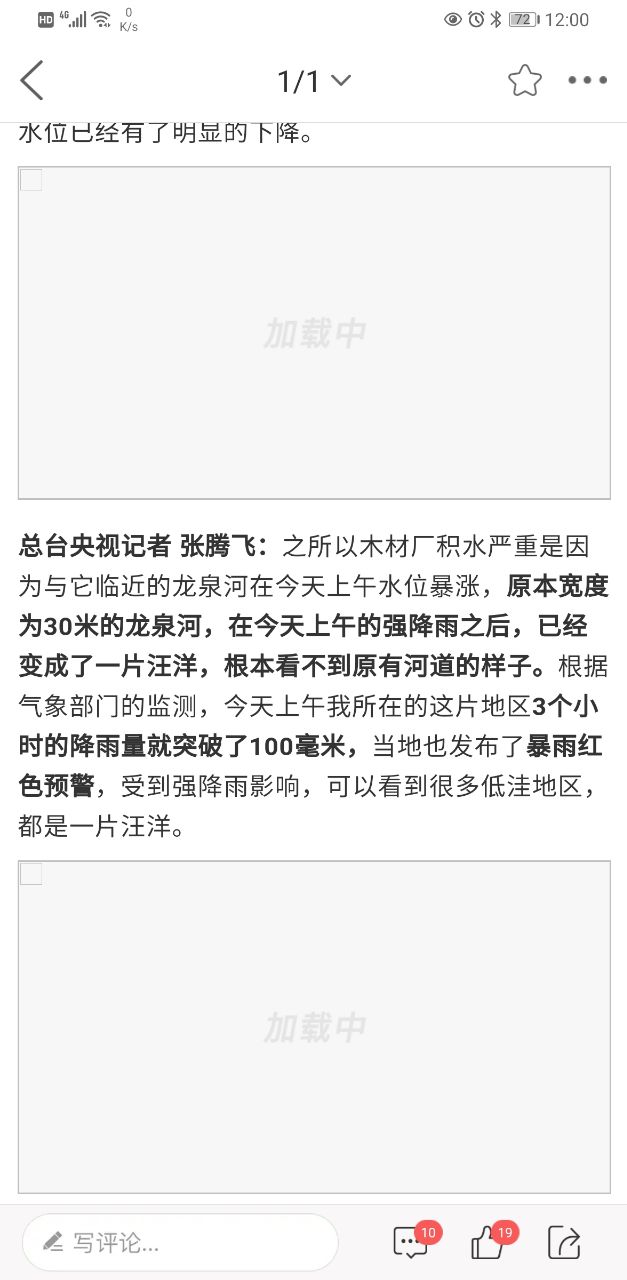
Task: Go back using the top-left arrow
Action: [32, 81]
